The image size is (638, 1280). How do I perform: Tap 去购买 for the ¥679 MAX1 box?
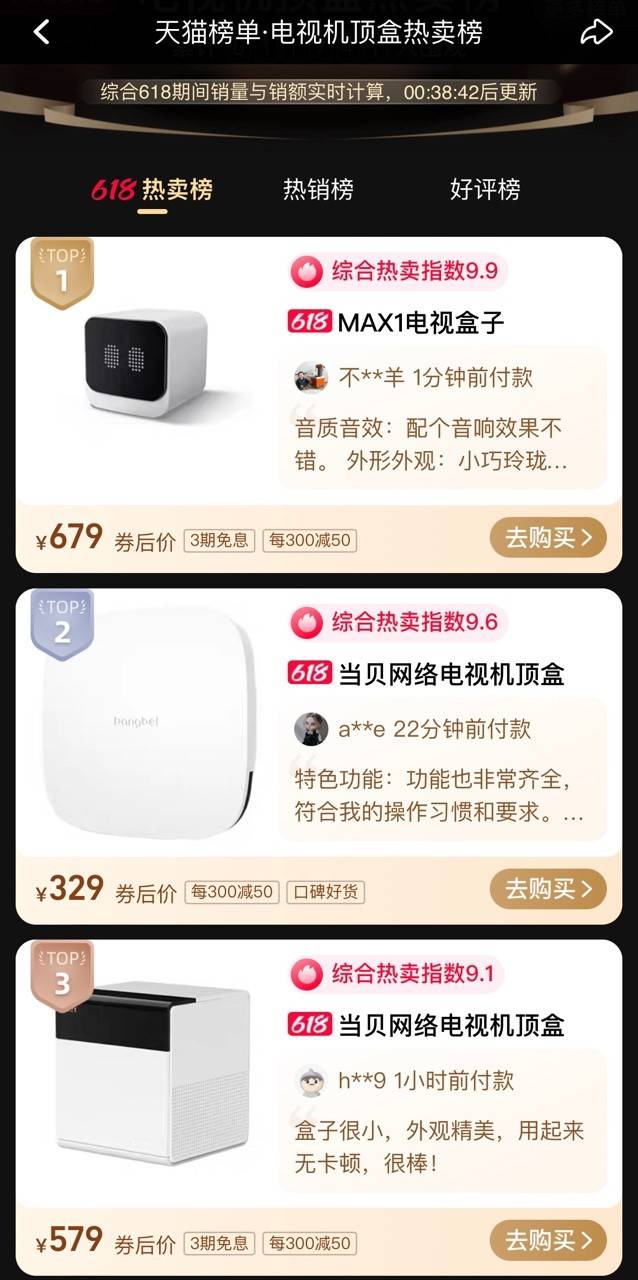click(x=548, y=538)
